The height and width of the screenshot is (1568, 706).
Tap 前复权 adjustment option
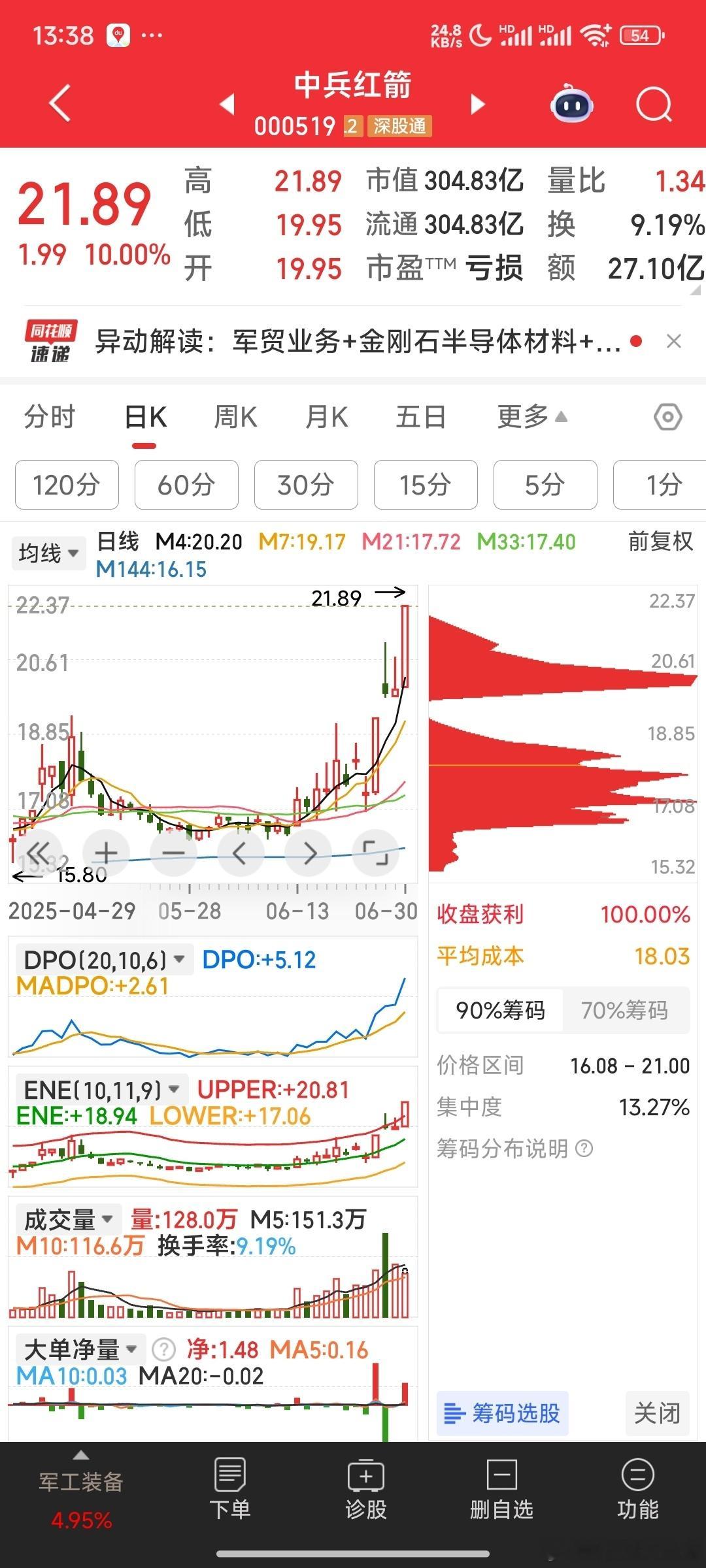660,541
